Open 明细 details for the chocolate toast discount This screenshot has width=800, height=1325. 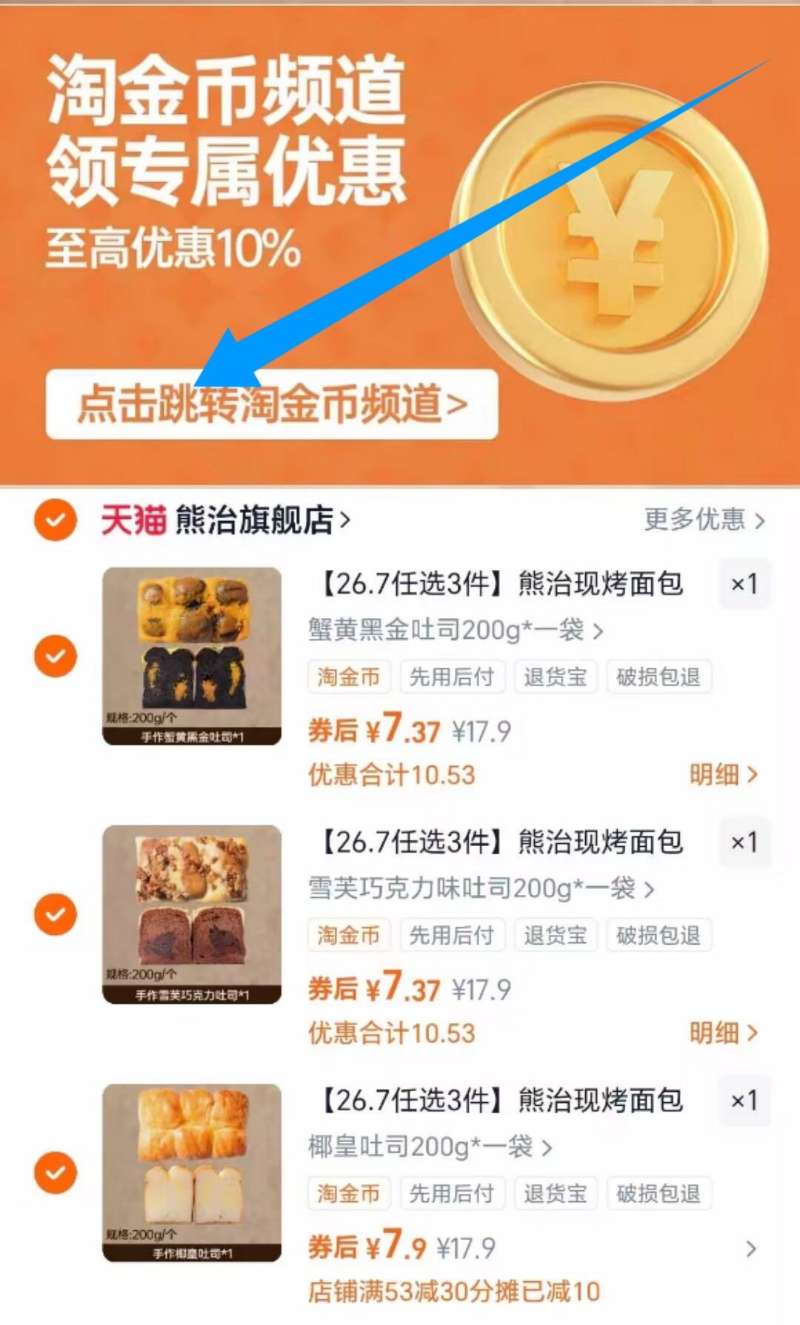pos(722,1033)
